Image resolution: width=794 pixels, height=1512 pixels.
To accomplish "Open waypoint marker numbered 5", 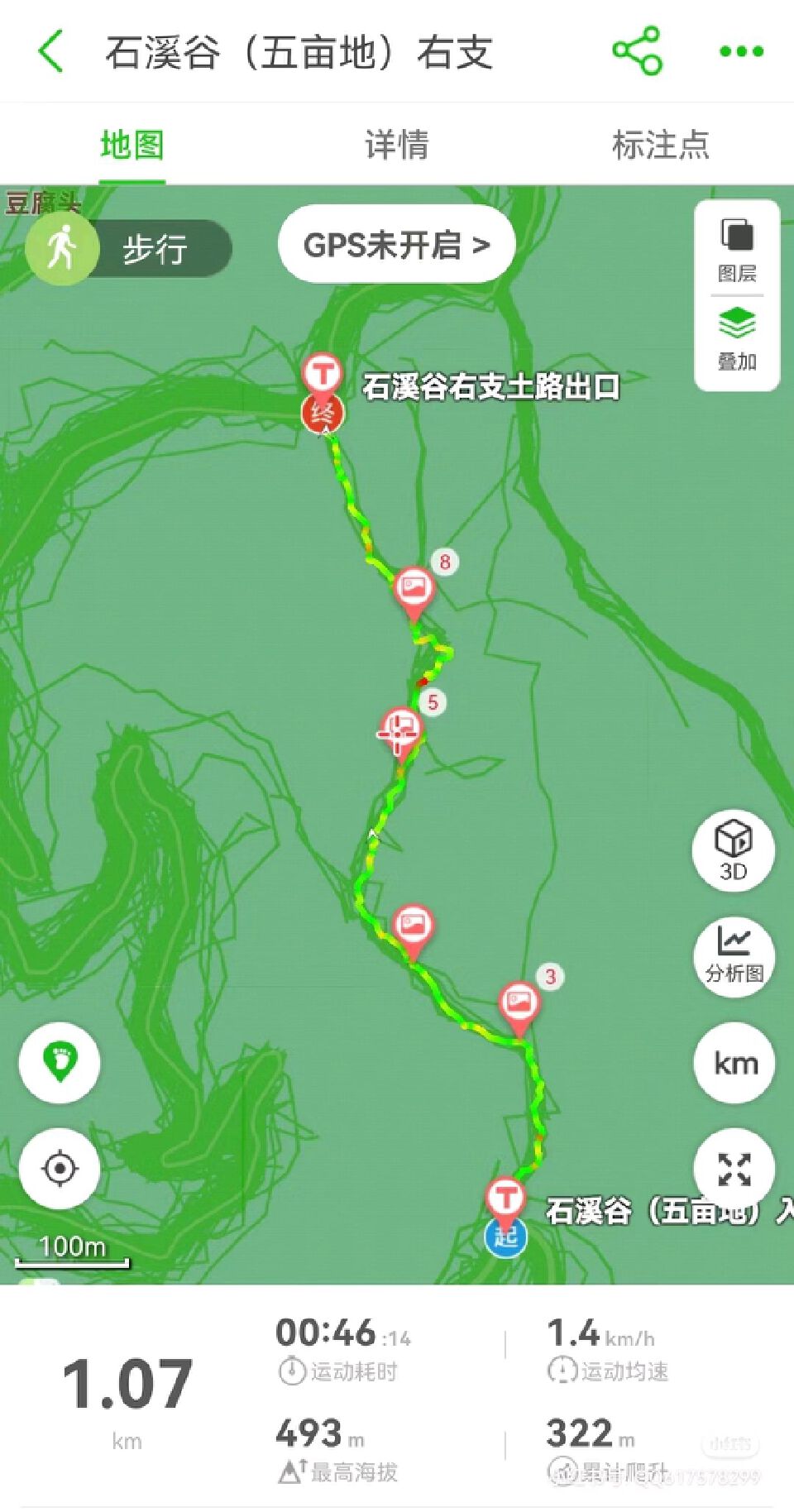I will [401, 730].
